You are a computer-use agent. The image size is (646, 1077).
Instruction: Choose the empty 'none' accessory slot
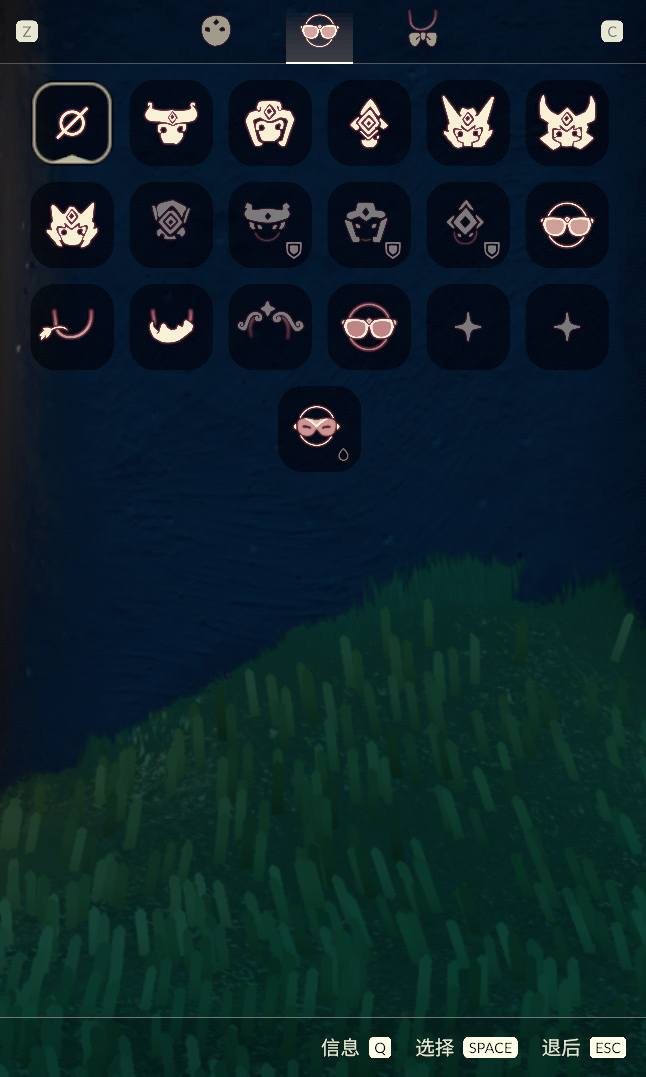coord(72,123)
